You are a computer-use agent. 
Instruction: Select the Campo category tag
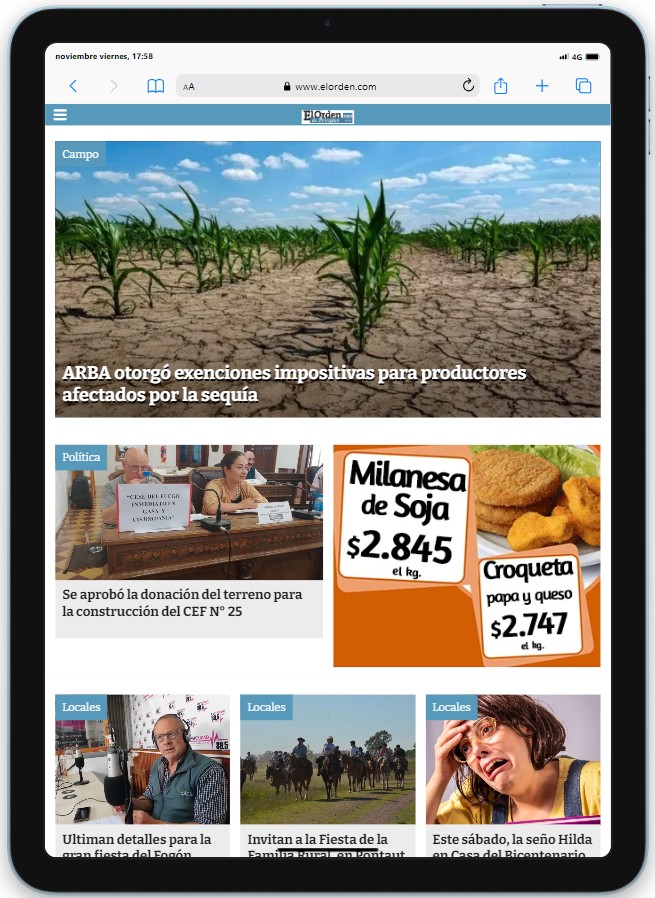[x=80, y=154]
